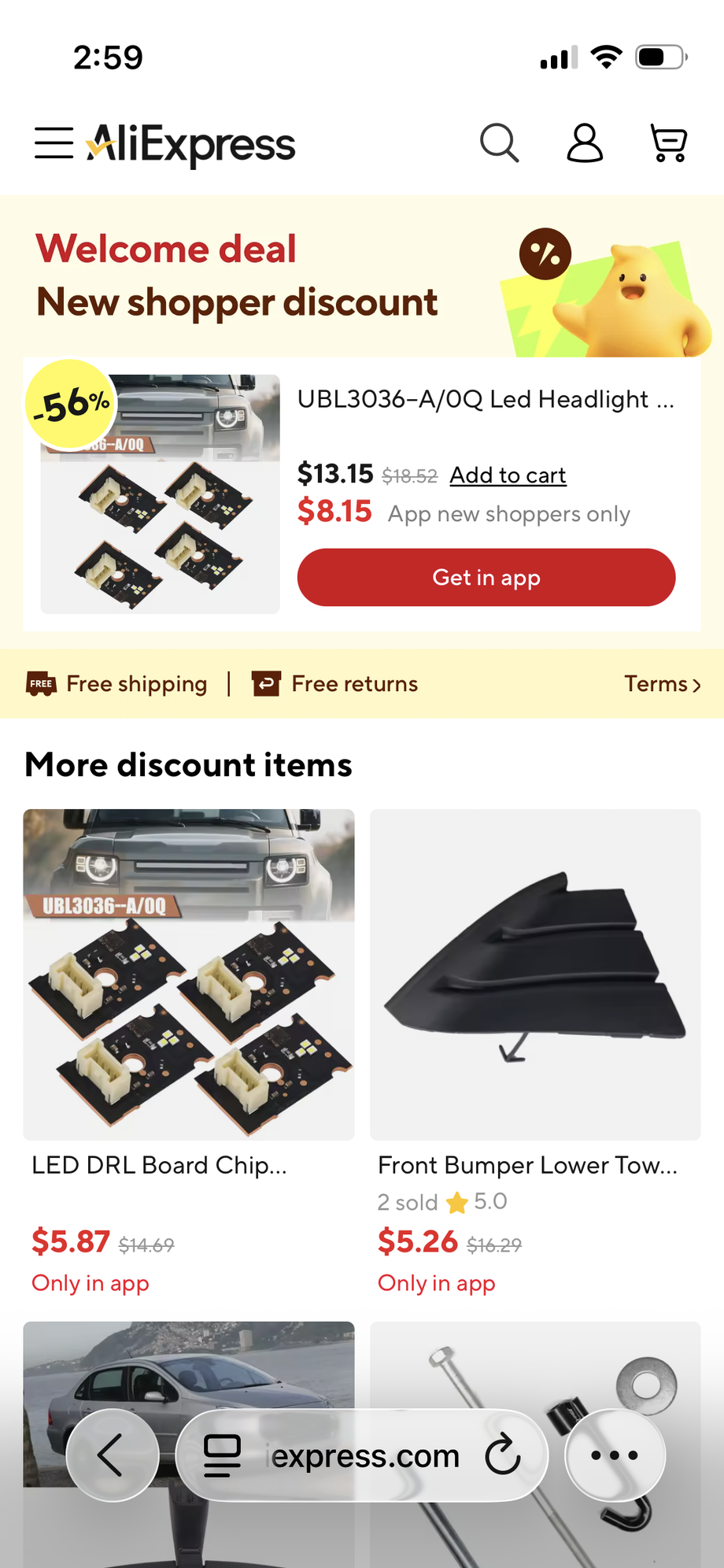Open the Front Bumper Lower Tow product
Viewport: 724px width, 1568px height.
coord(535,974)
